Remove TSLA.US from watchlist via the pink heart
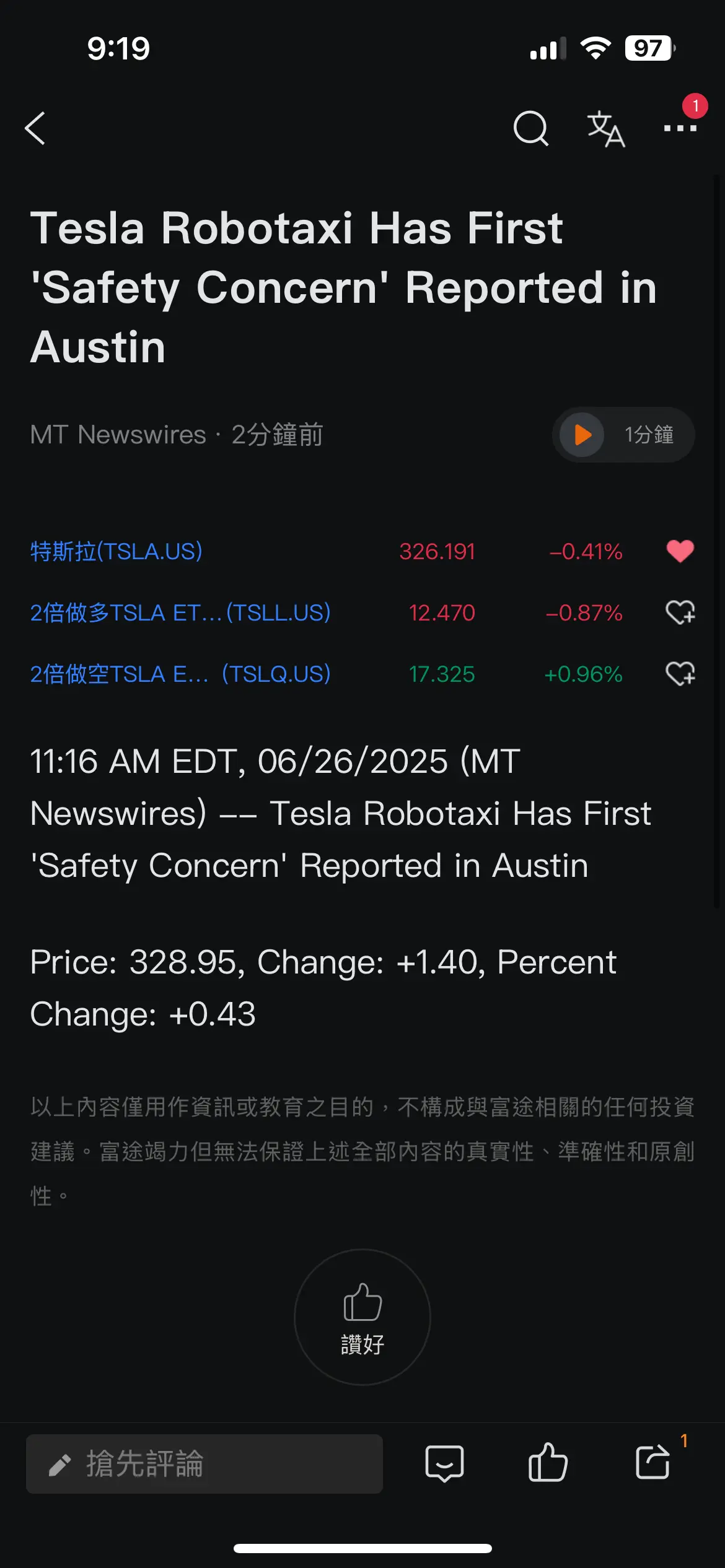This screenshot has width=725, height=1568. (680, 551)
